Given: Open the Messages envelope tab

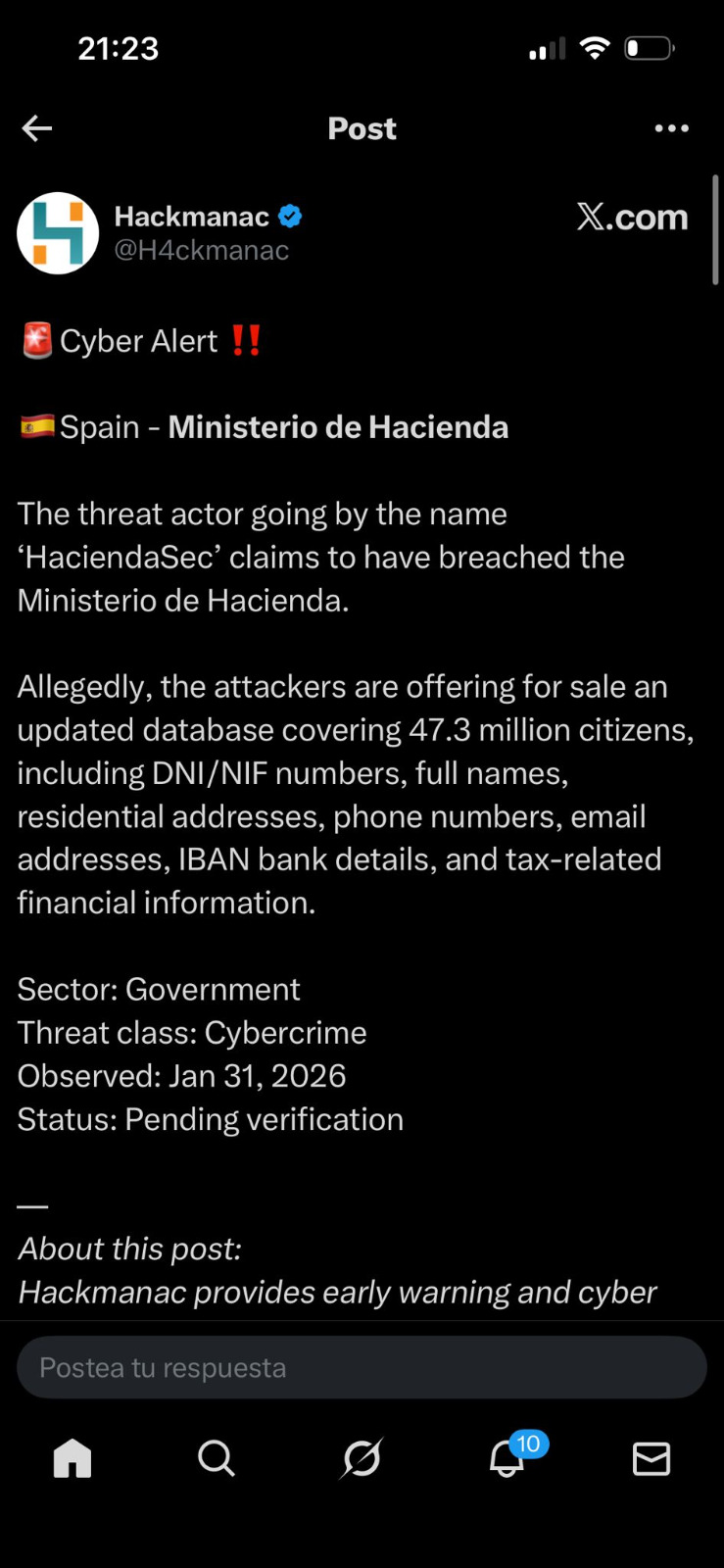Looking at the screenshot, I should 652,1458.
